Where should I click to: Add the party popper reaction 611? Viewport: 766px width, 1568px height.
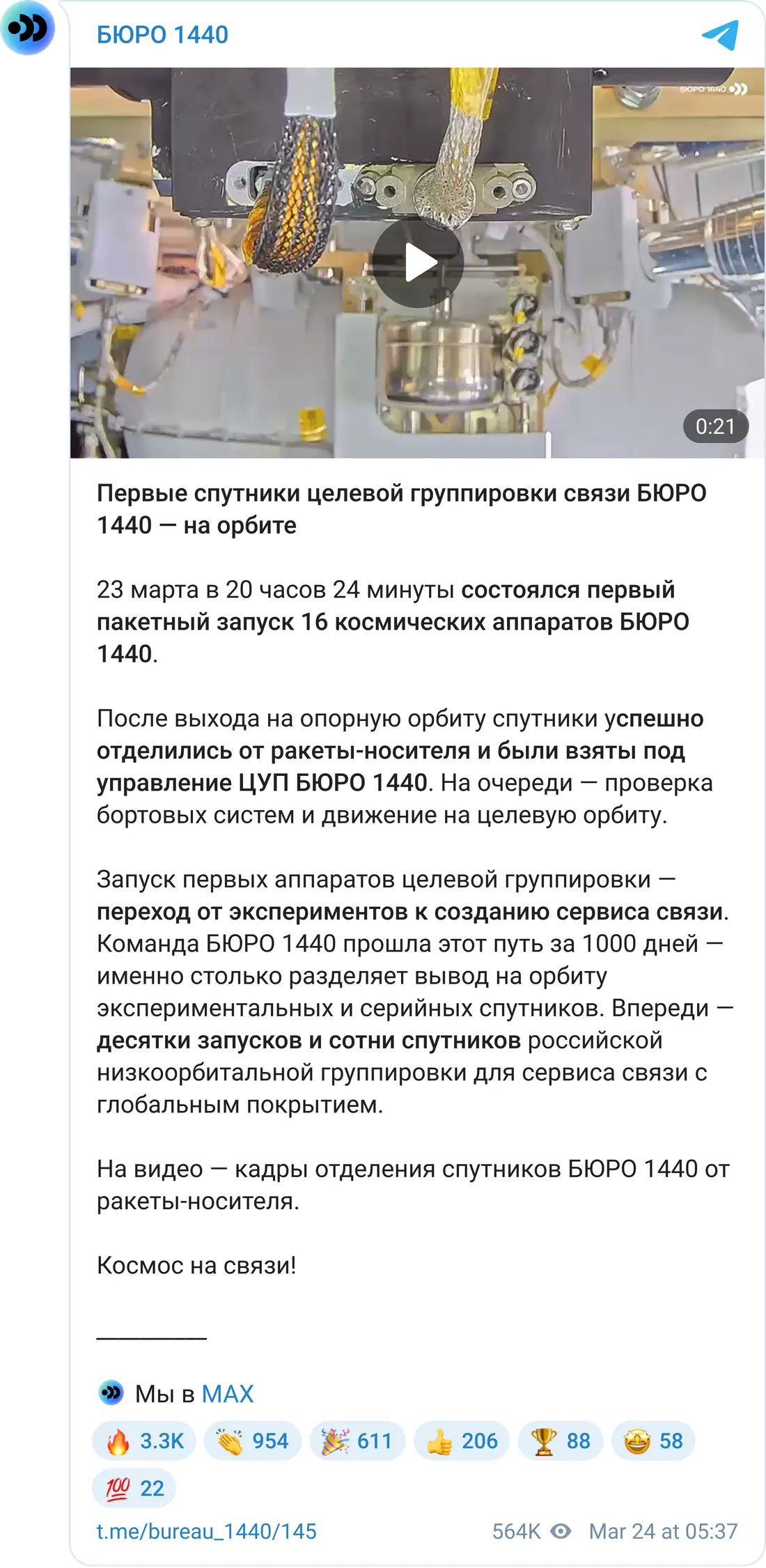(357, 1441)
